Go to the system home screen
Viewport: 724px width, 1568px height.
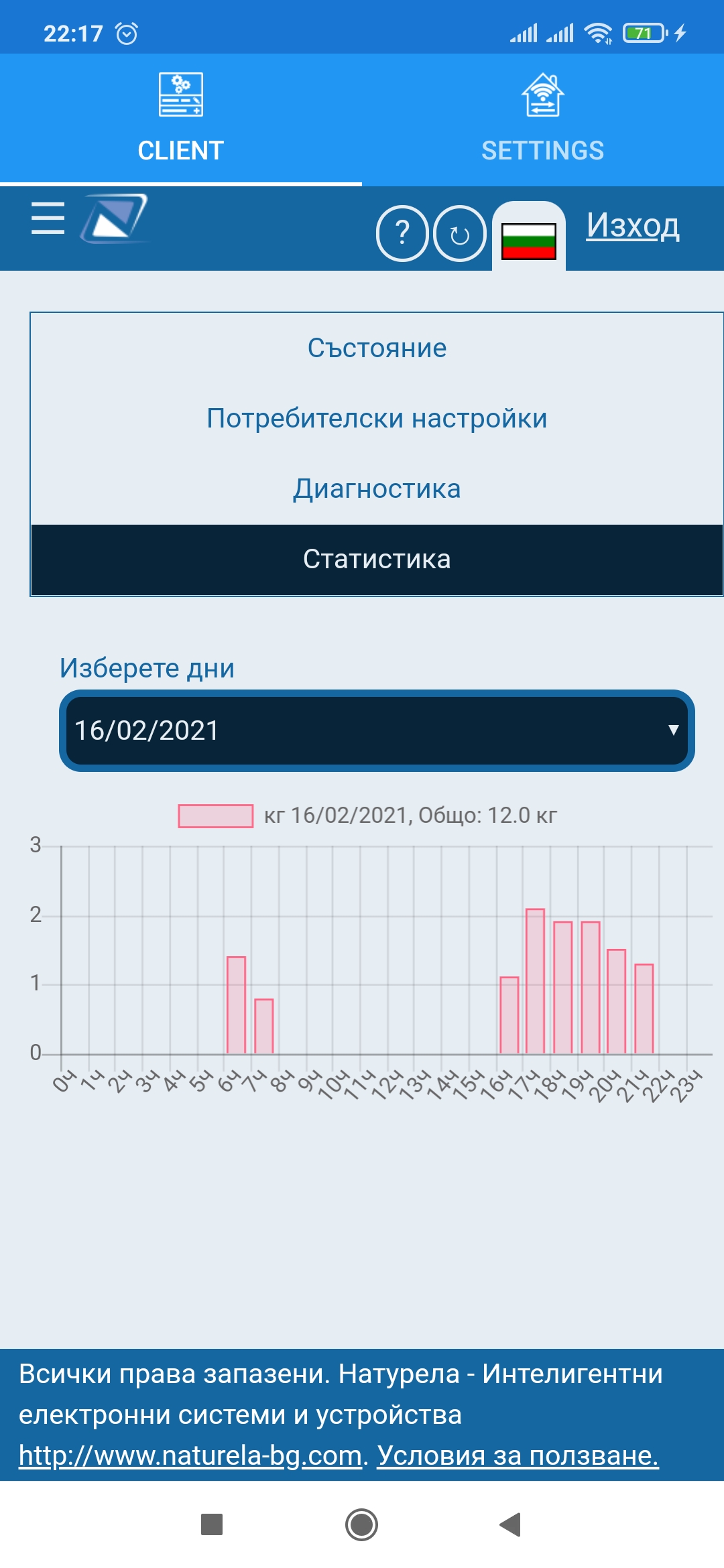point(361,1524)
